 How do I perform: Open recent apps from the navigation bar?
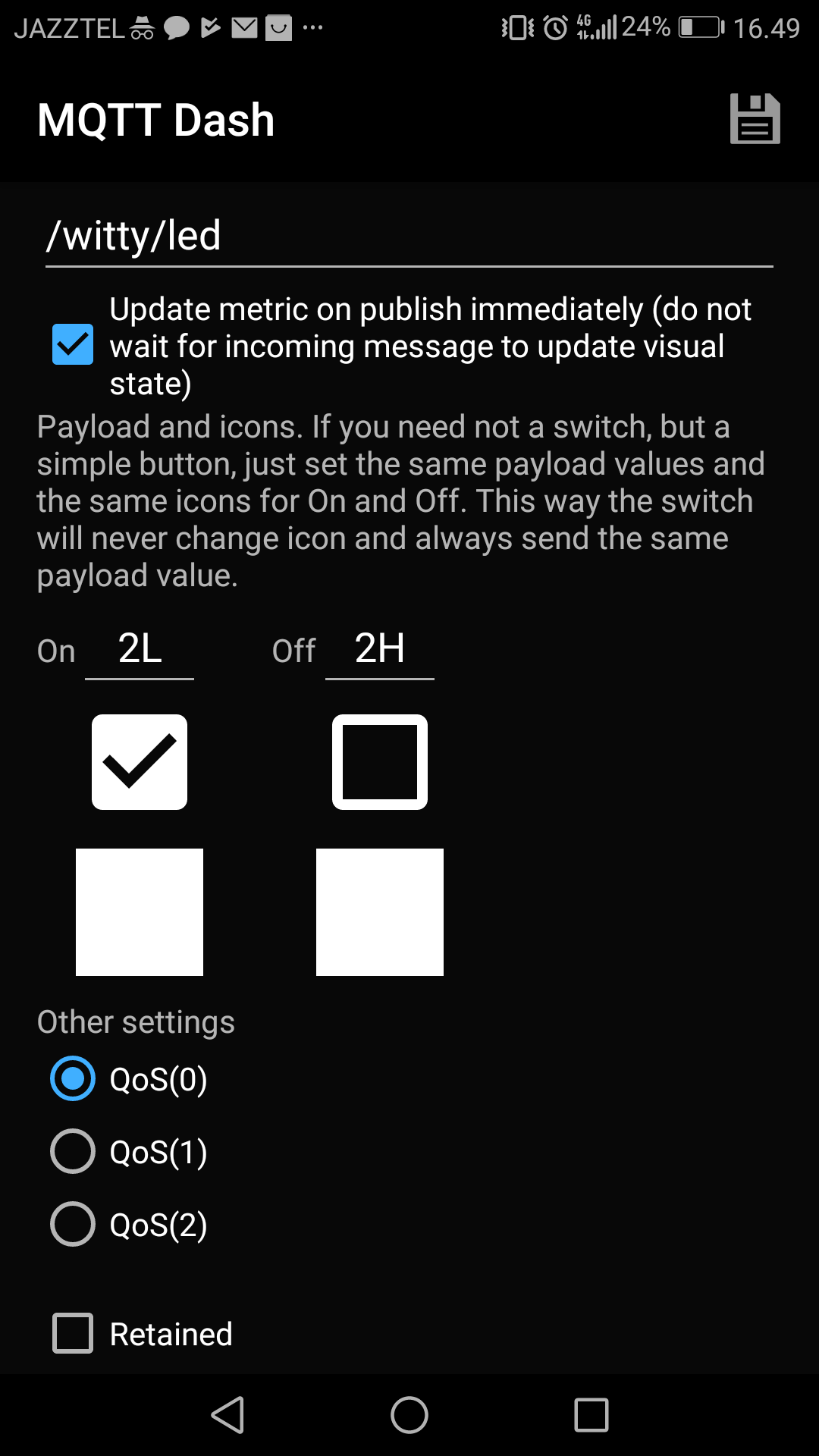591,1415
